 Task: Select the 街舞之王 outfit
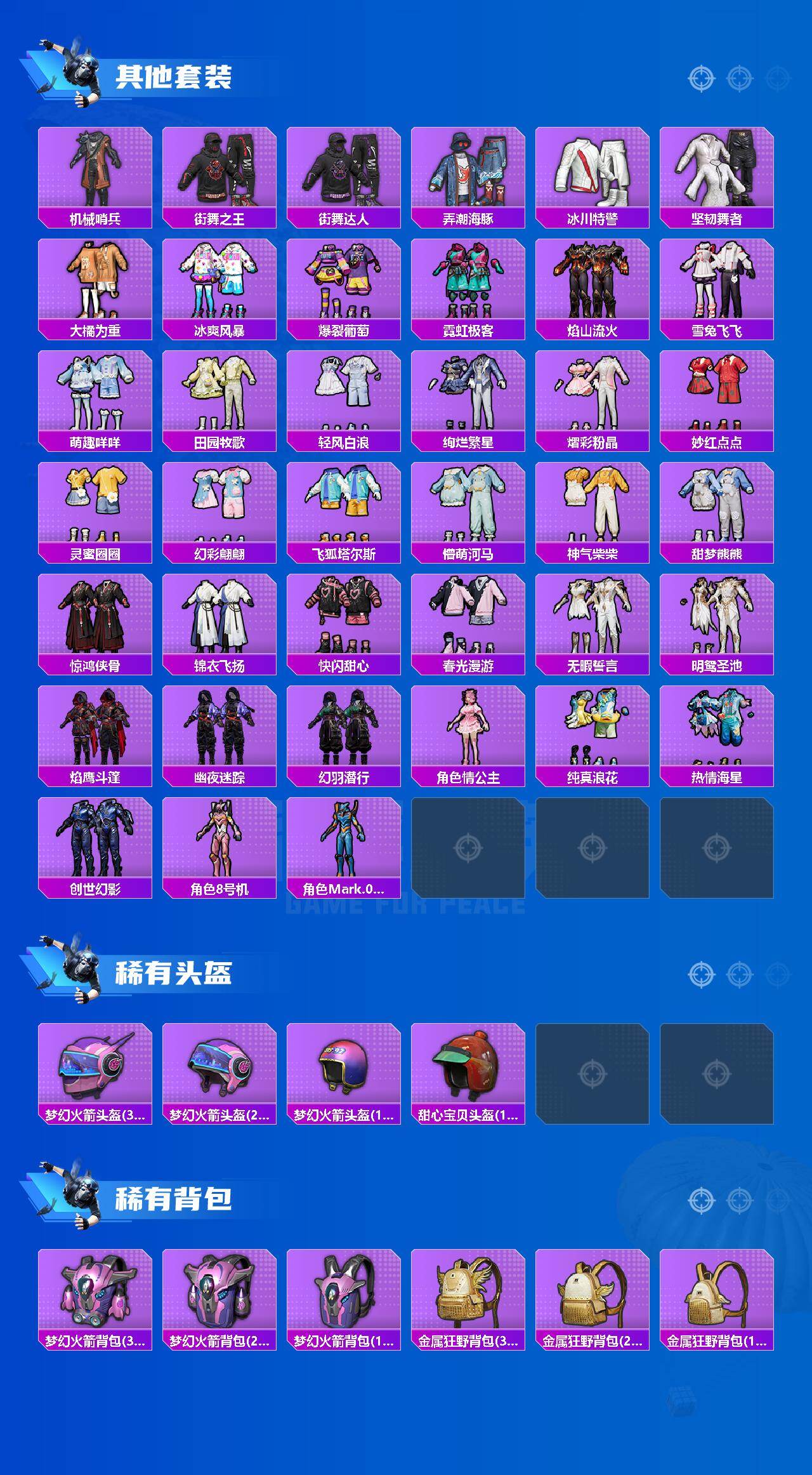coord(220,168)
